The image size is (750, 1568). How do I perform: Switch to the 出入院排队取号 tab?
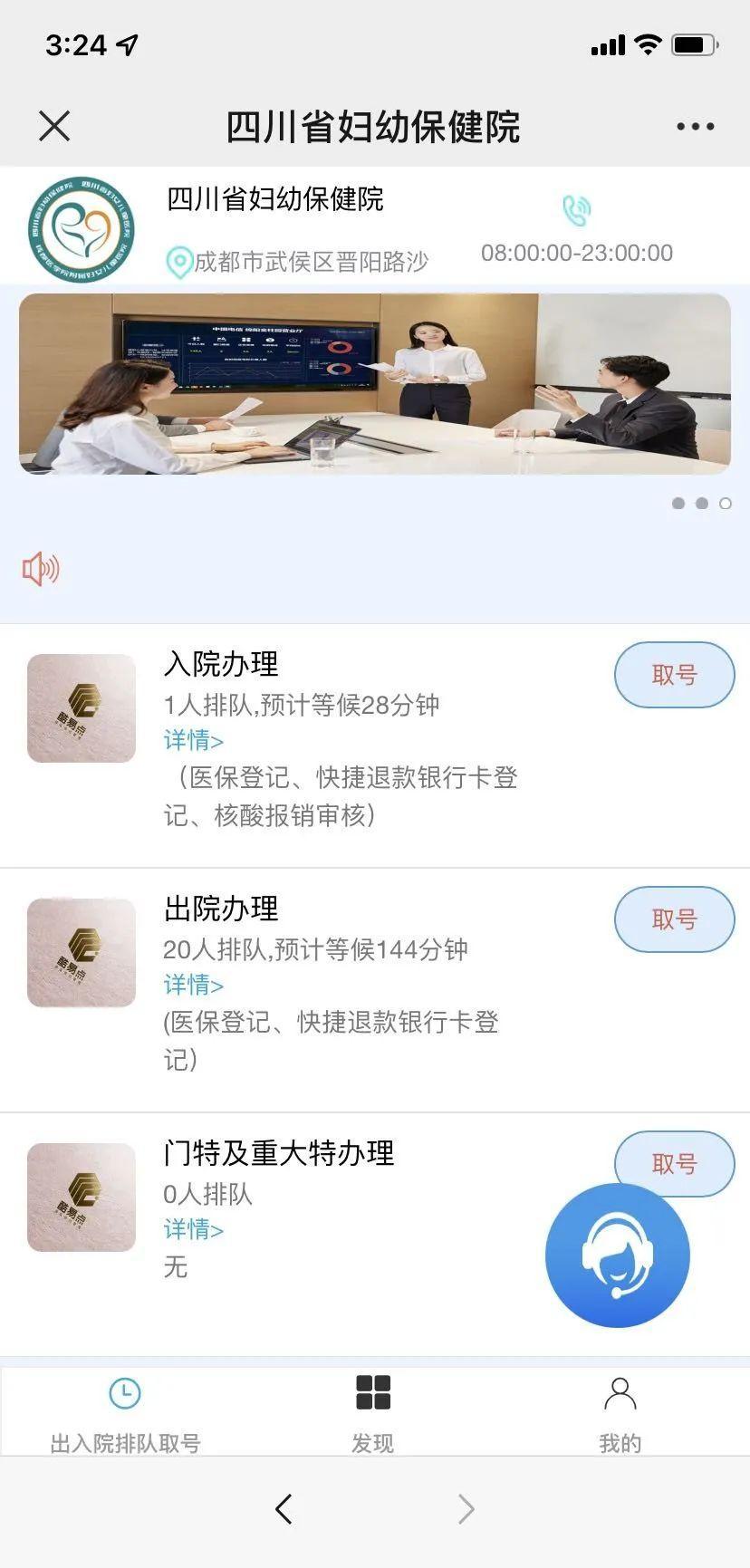[125, 1411]
